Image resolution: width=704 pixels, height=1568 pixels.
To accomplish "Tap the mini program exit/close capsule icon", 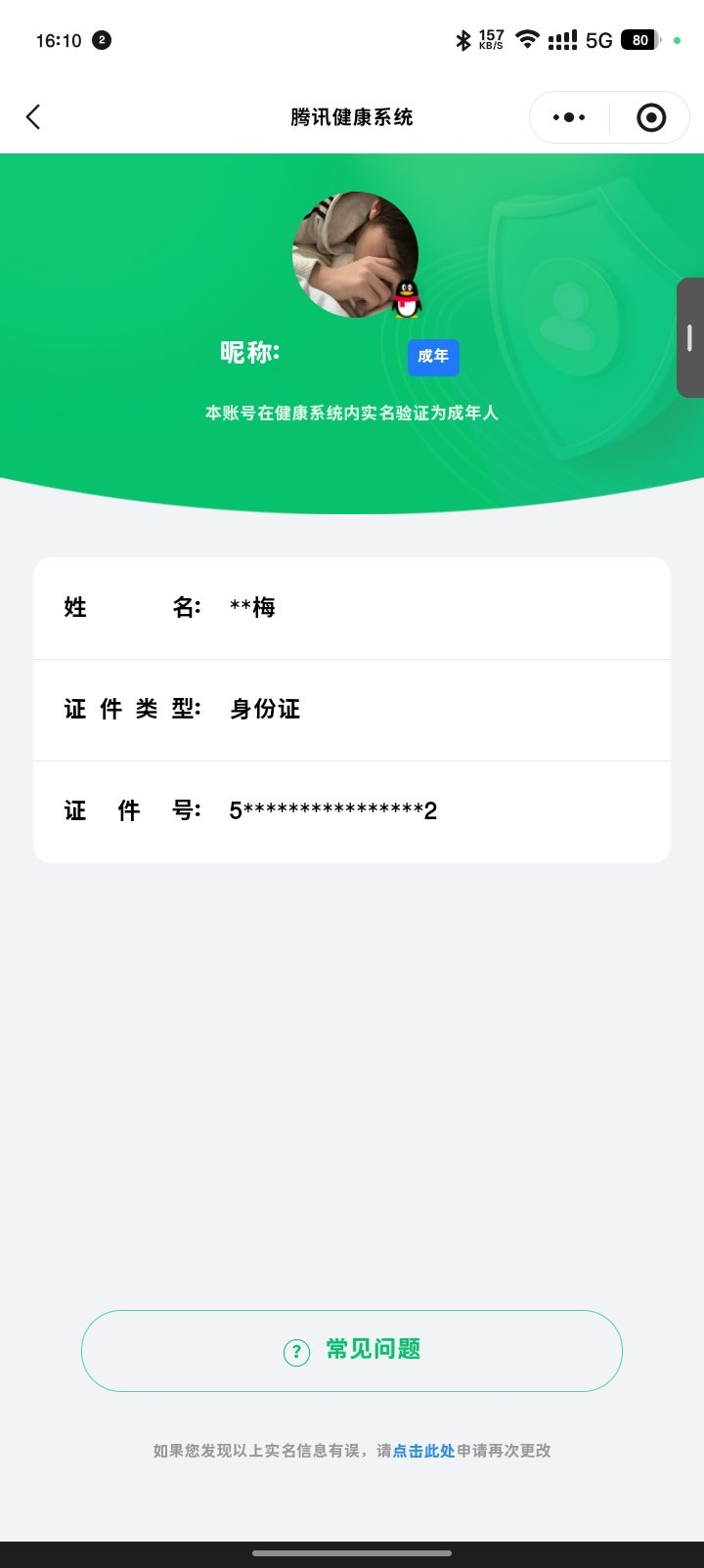I will (649, 116).
